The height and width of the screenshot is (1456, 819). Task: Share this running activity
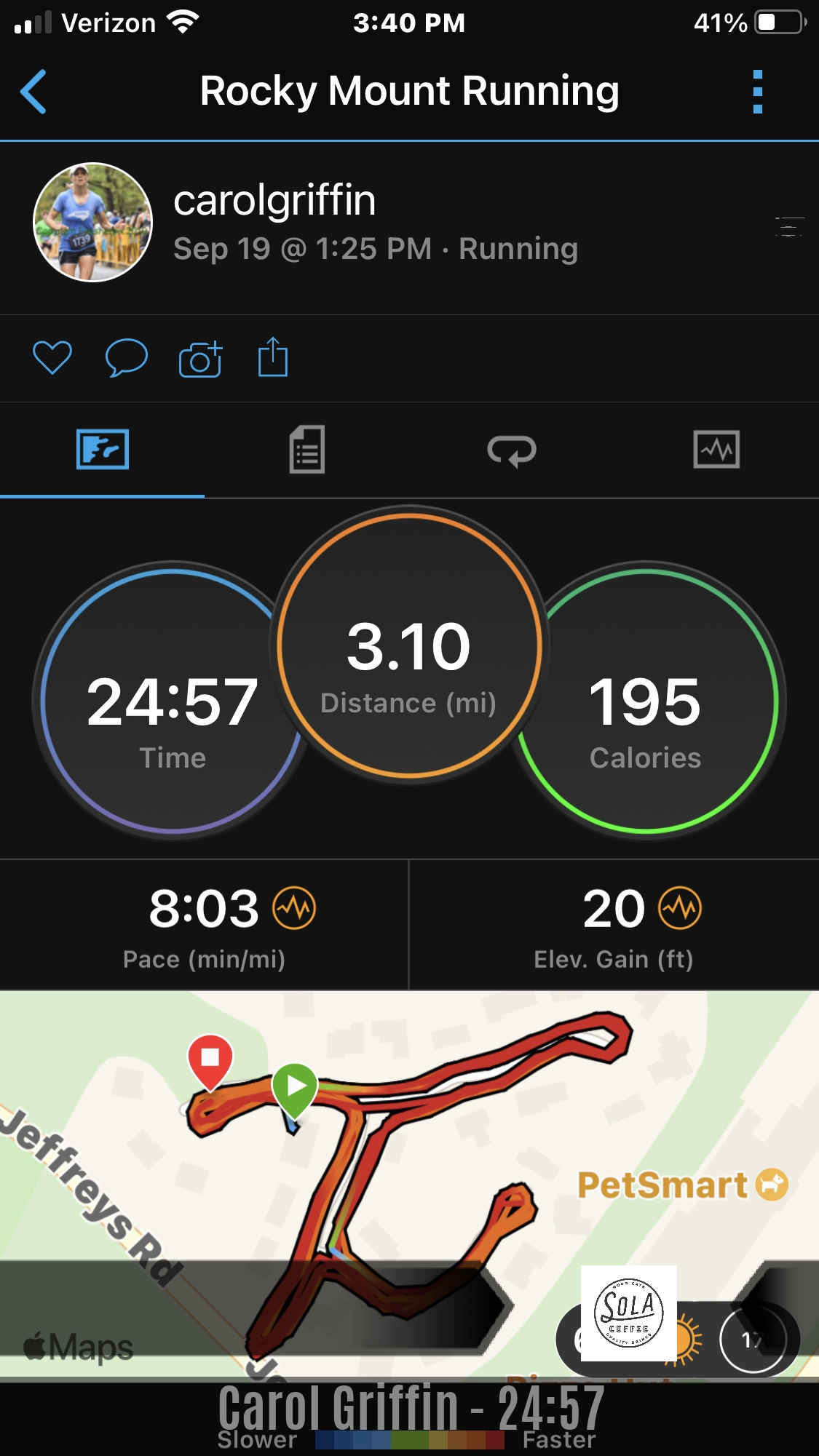tap(273, 357)
